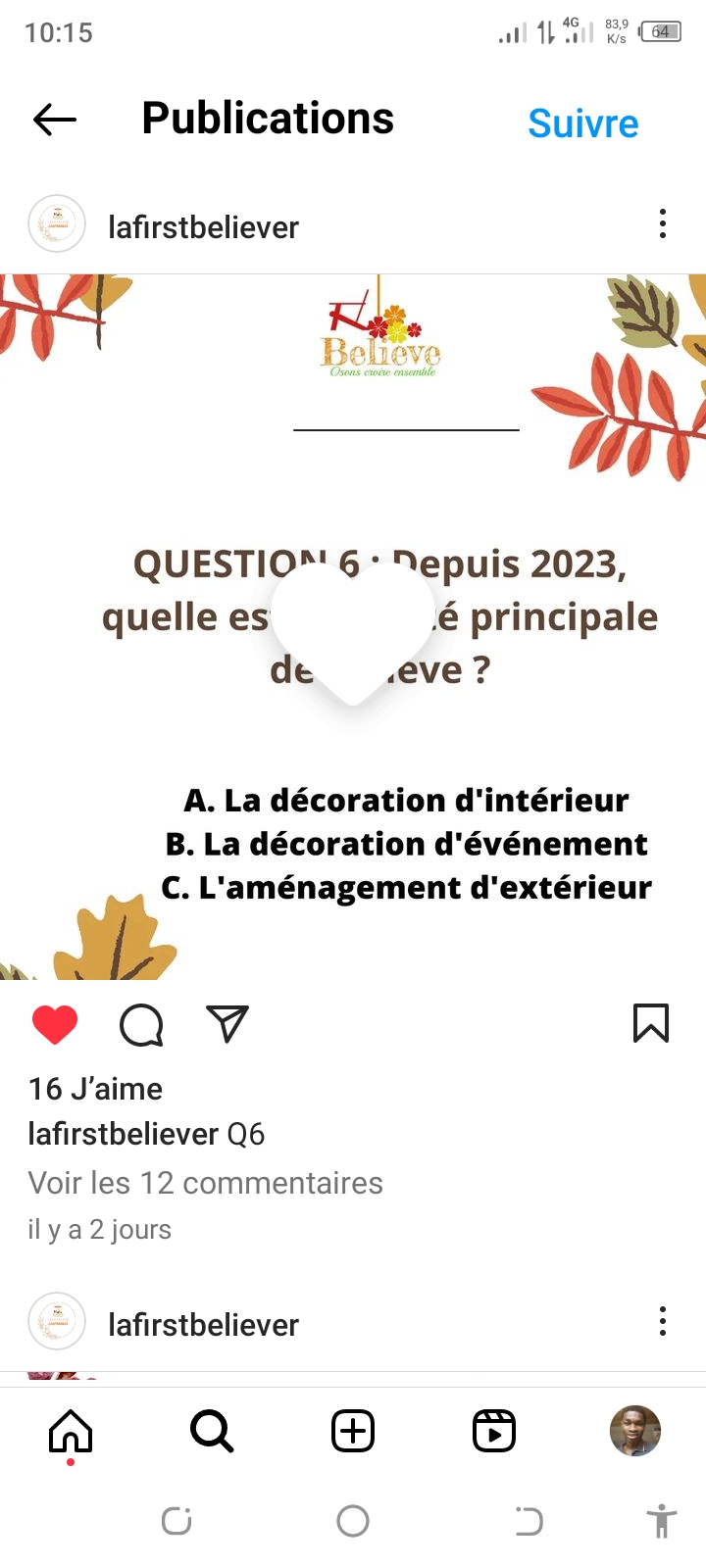
Task: Bookmark the Q6 post
Action: (x=651, y=1024)
